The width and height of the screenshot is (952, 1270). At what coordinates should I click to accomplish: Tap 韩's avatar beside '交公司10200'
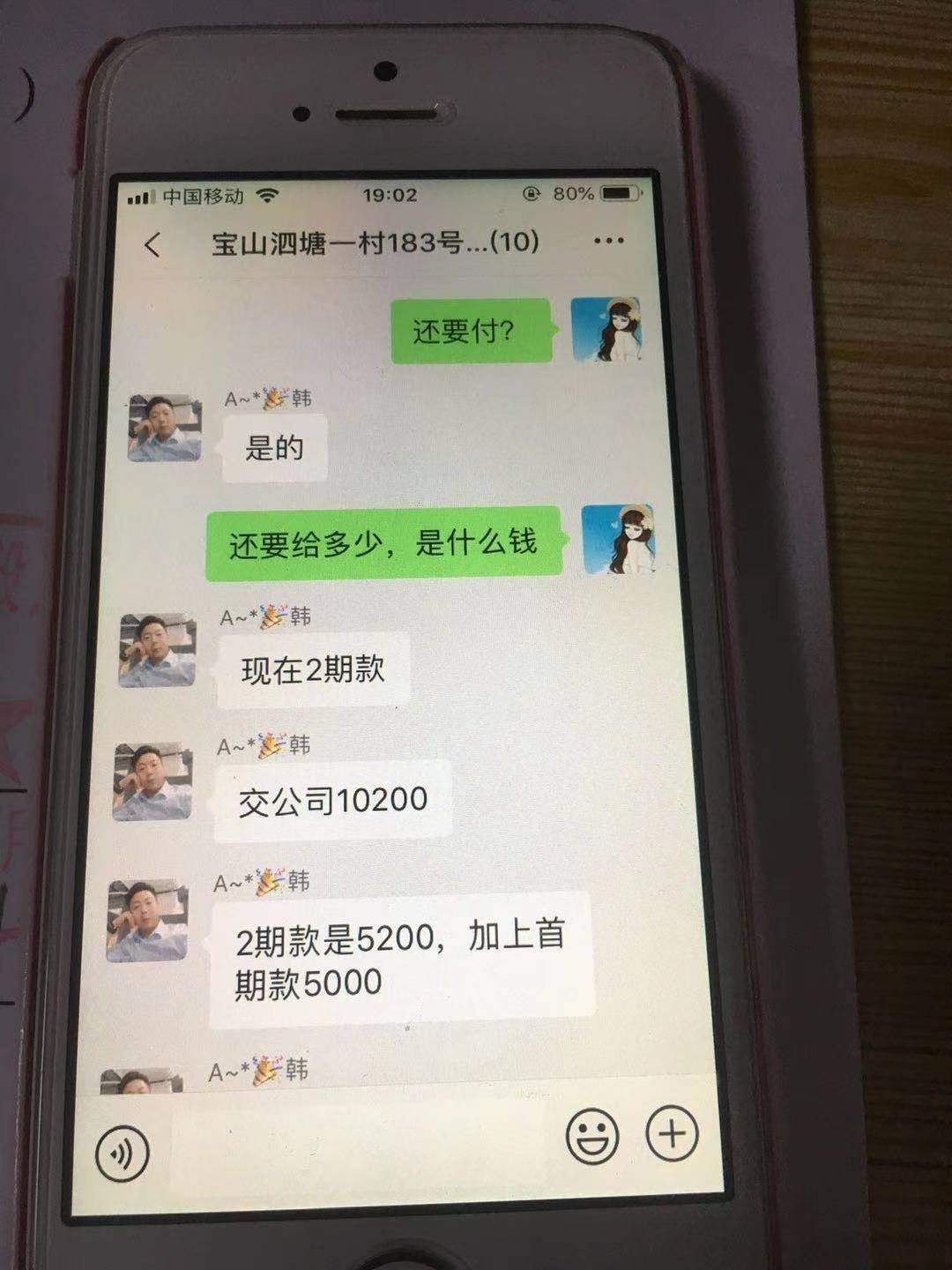(152, 781)
